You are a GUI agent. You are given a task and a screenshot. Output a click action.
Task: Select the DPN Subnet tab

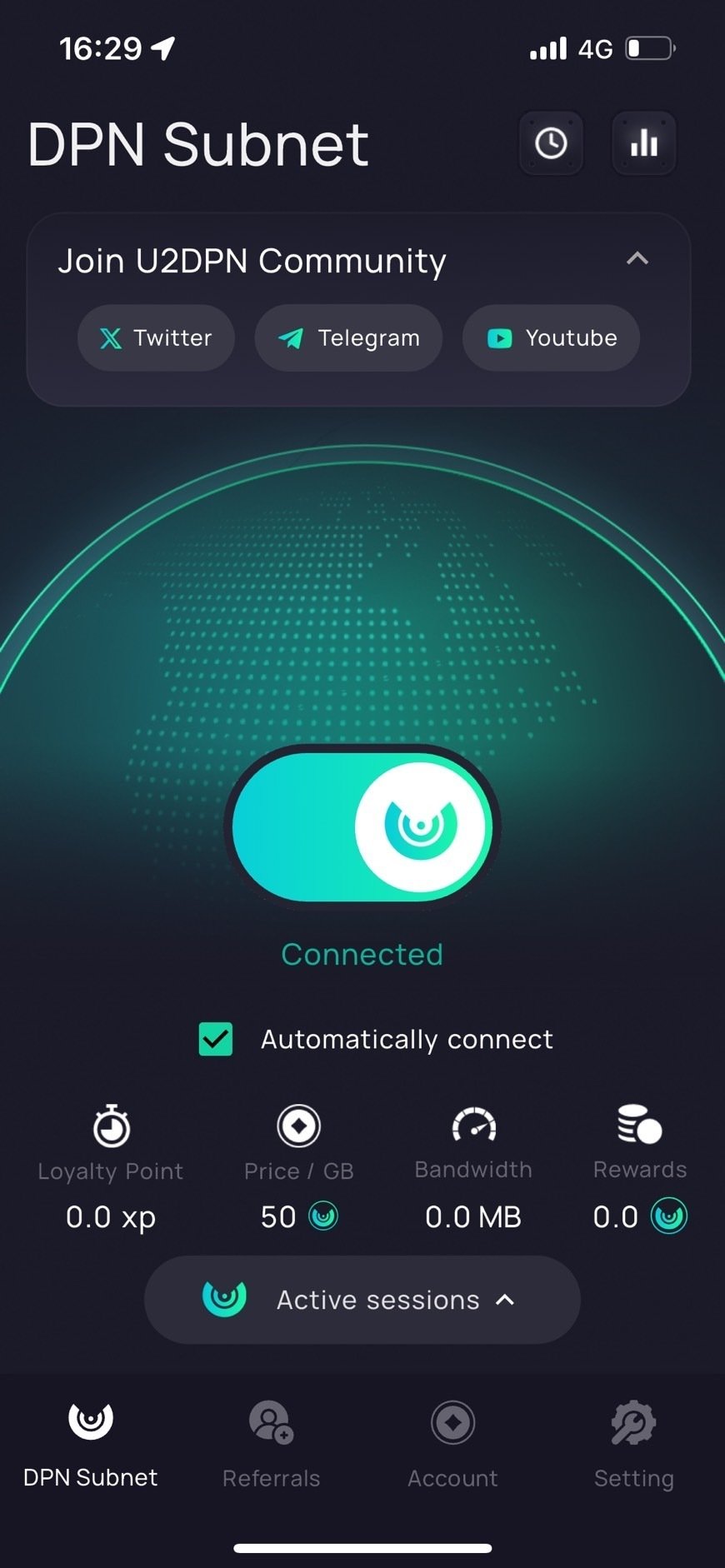click(91, 1446)
